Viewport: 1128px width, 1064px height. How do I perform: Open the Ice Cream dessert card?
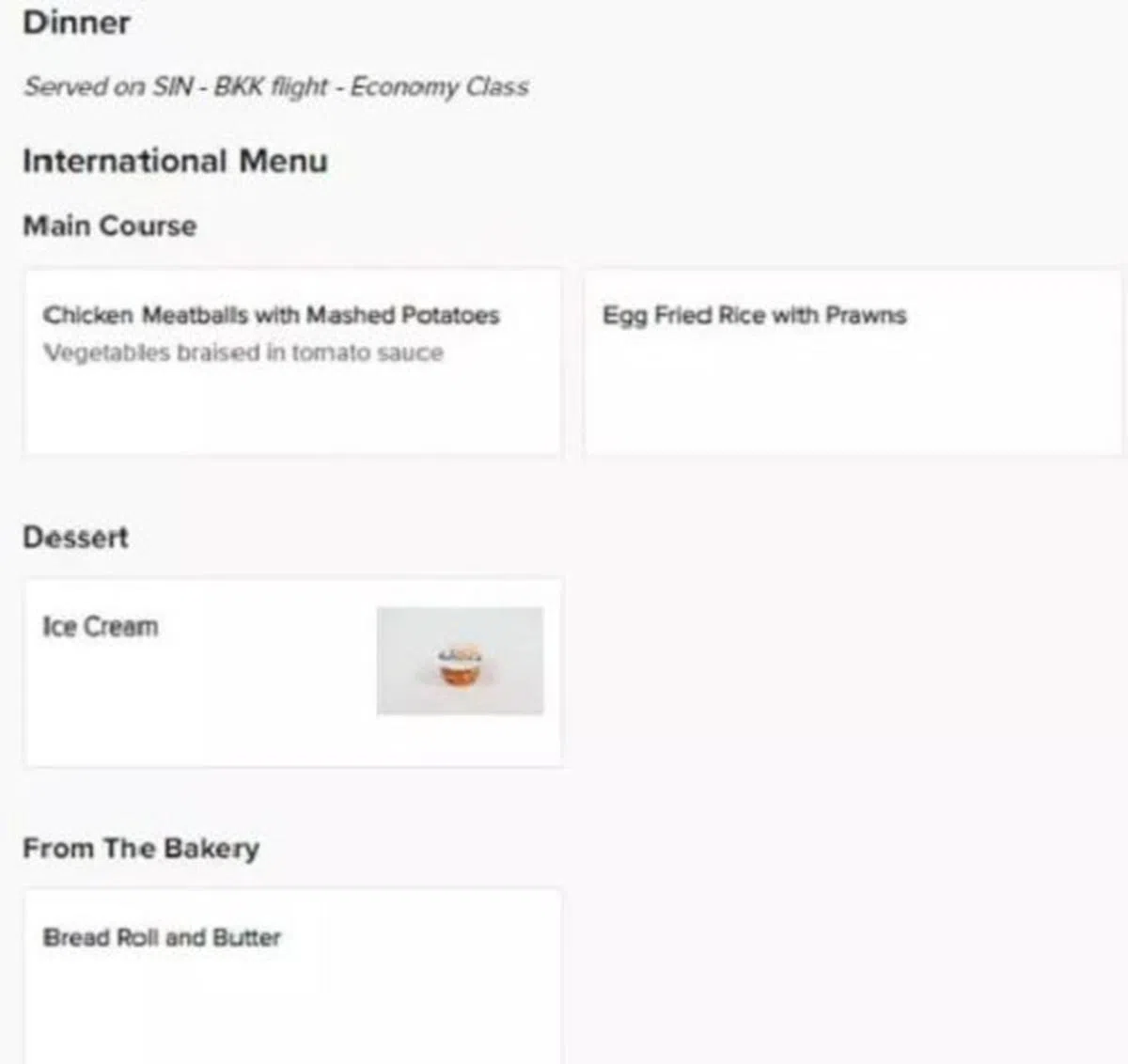tap(292, 672)
